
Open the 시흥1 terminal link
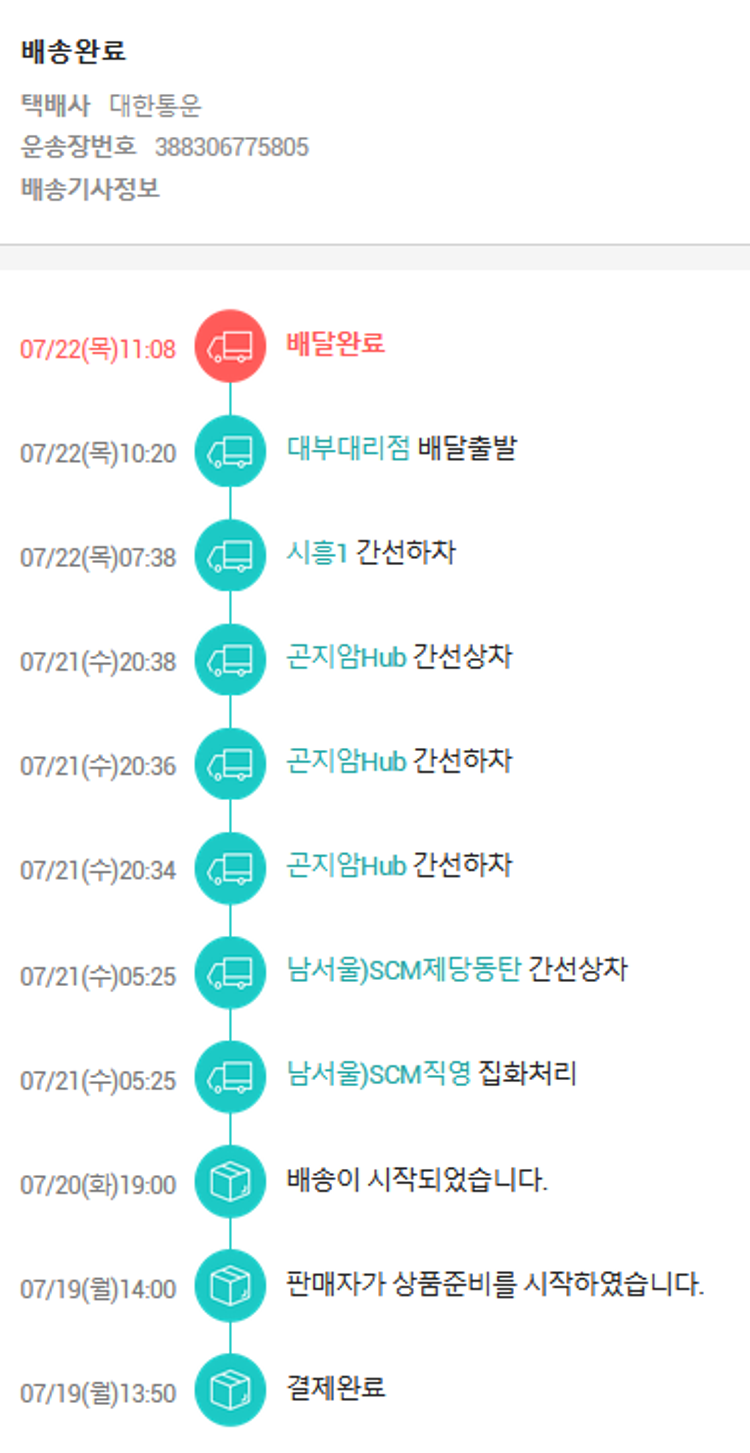317,552
